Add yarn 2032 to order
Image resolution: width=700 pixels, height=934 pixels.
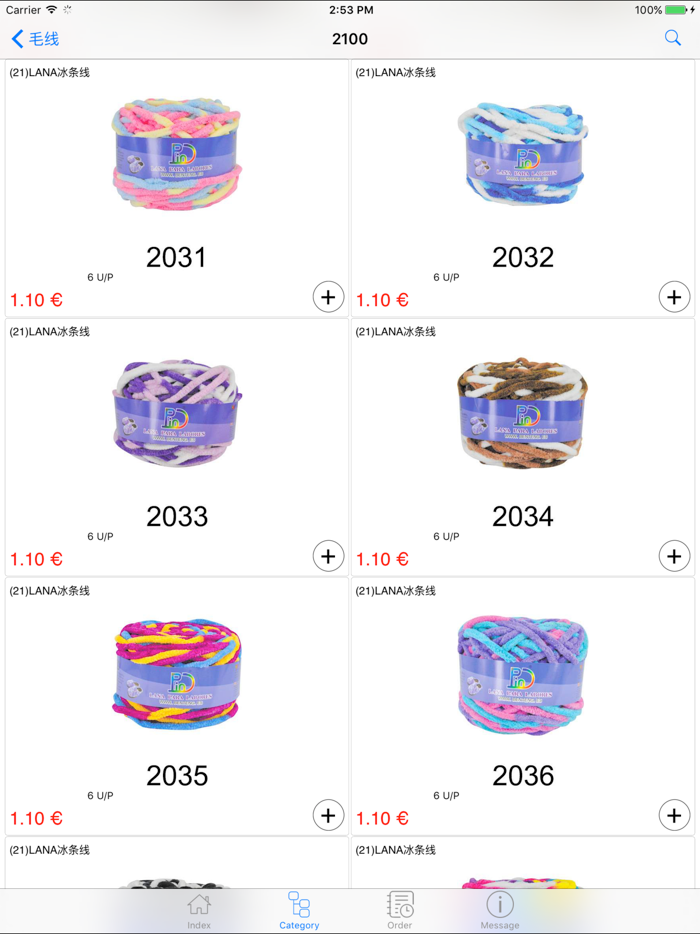point(674,297)
